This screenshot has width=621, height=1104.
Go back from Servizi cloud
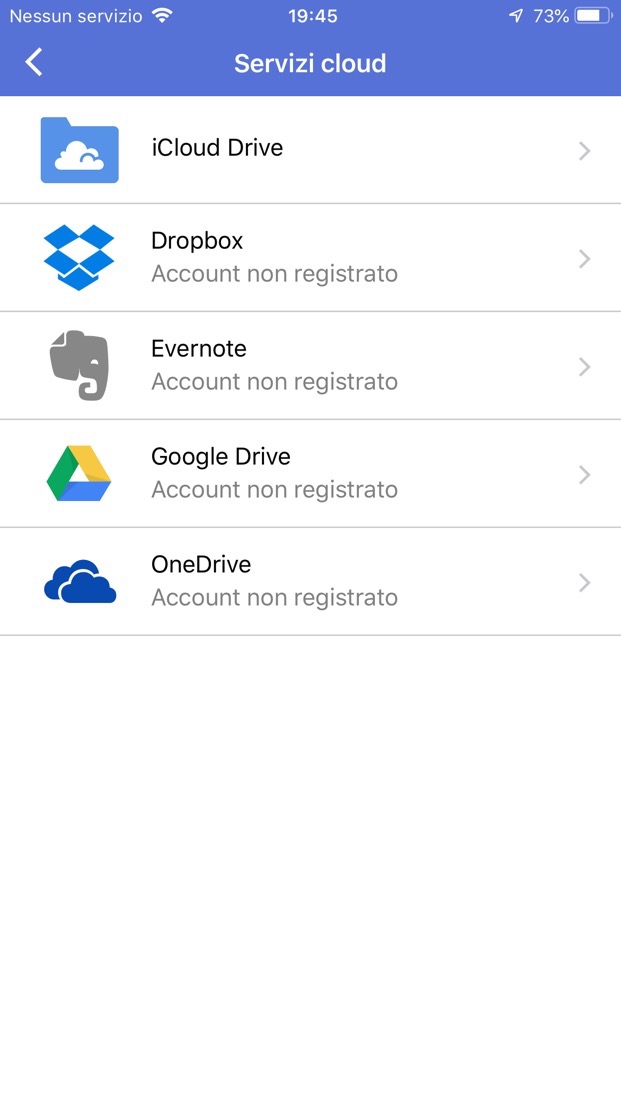[x=34, y=63]
